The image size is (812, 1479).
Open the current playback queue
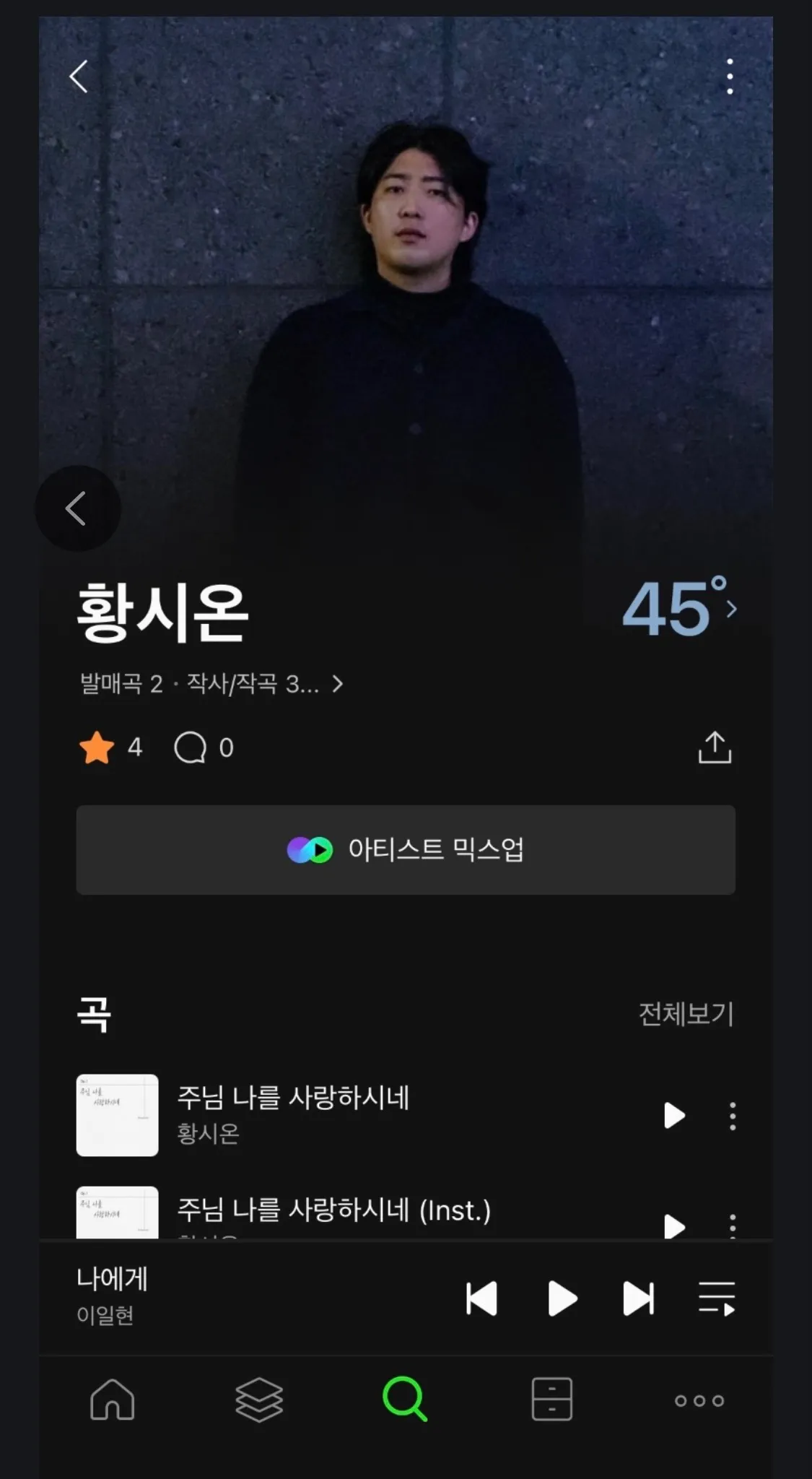(717, 1296)
